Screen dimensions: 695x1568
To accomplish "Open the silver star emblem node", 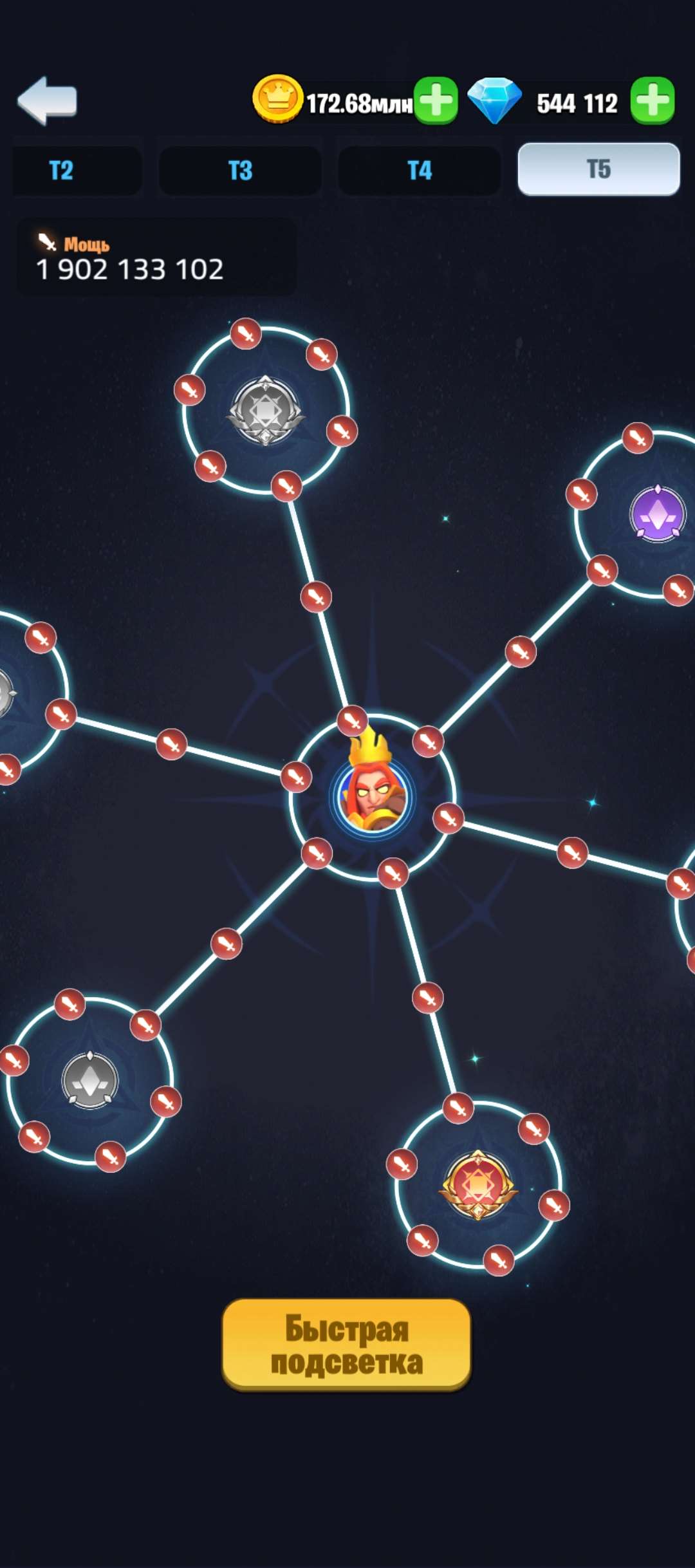I will coord(265,411).
